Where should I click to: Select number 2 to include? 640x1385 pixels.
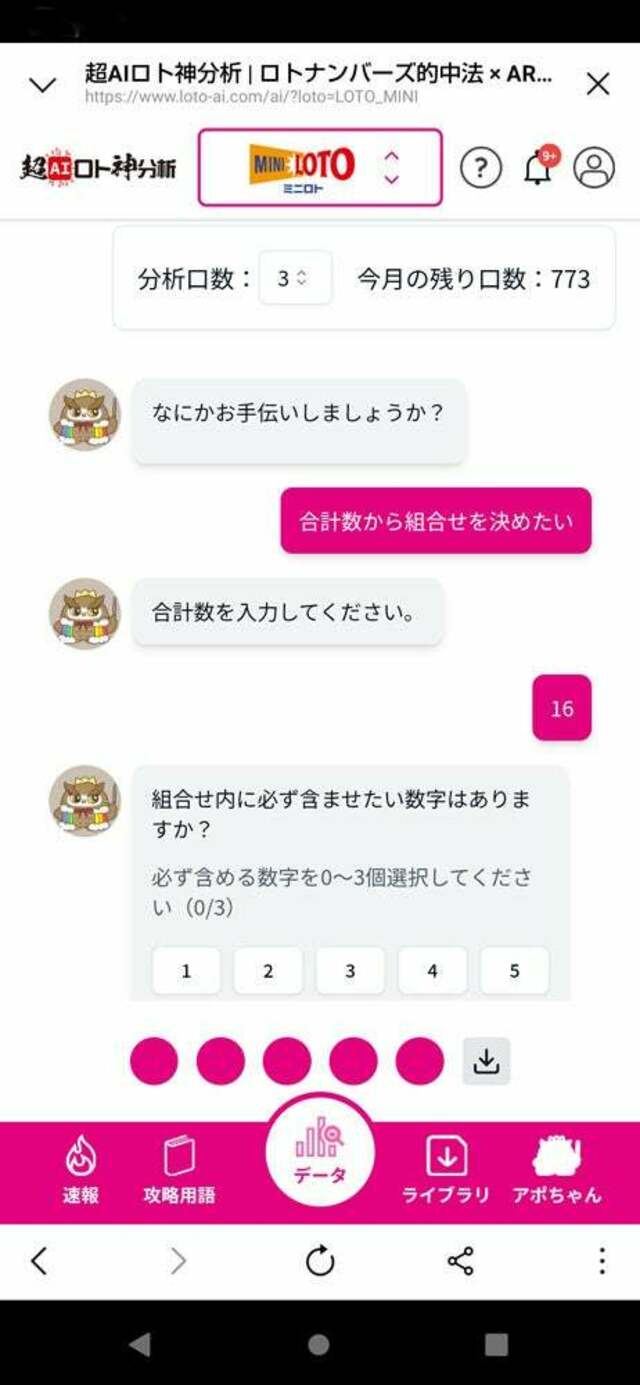tap(268, 970)
